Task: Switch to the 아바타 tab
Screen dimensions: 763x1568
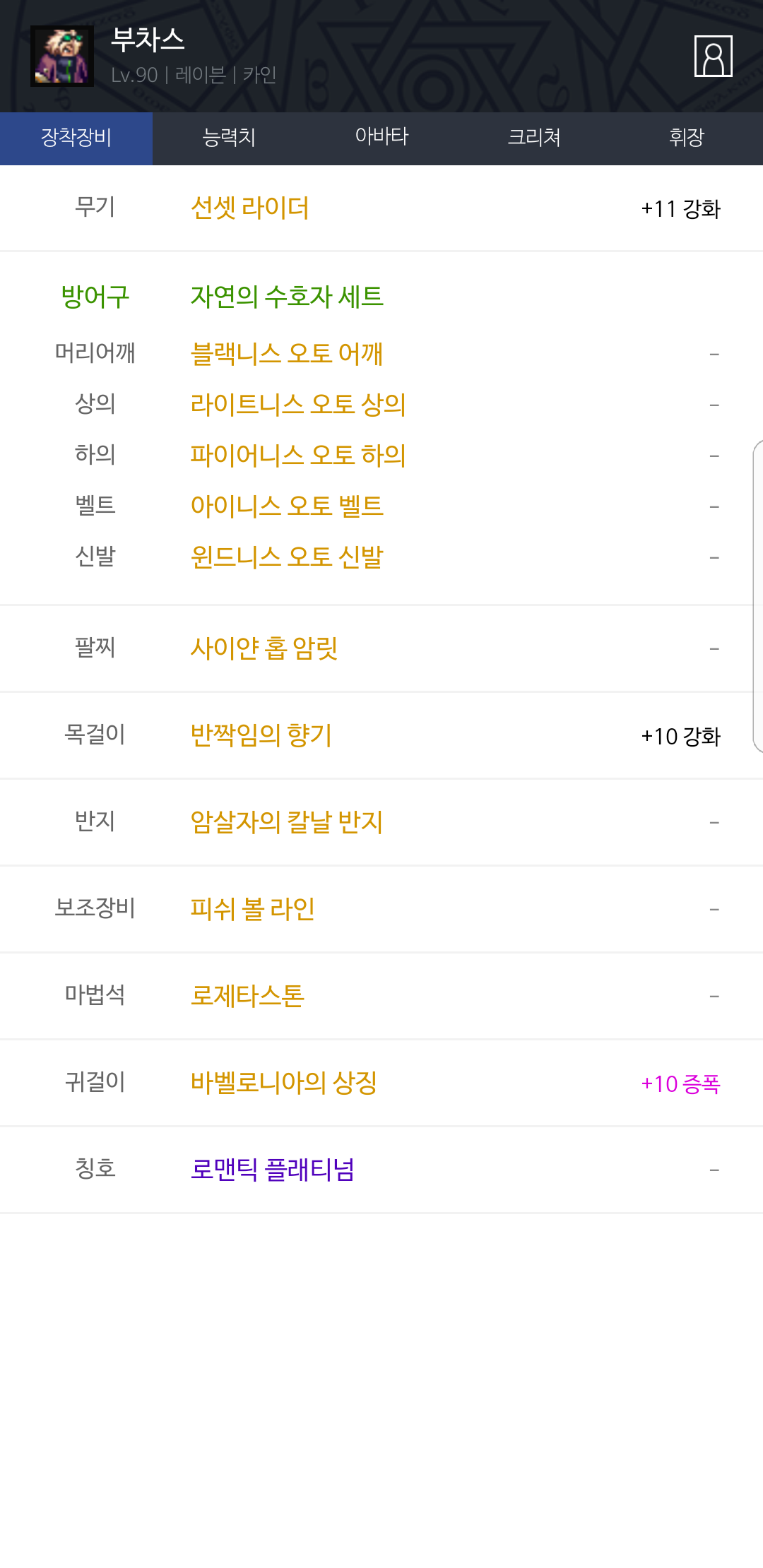Action: coord(381,138)
